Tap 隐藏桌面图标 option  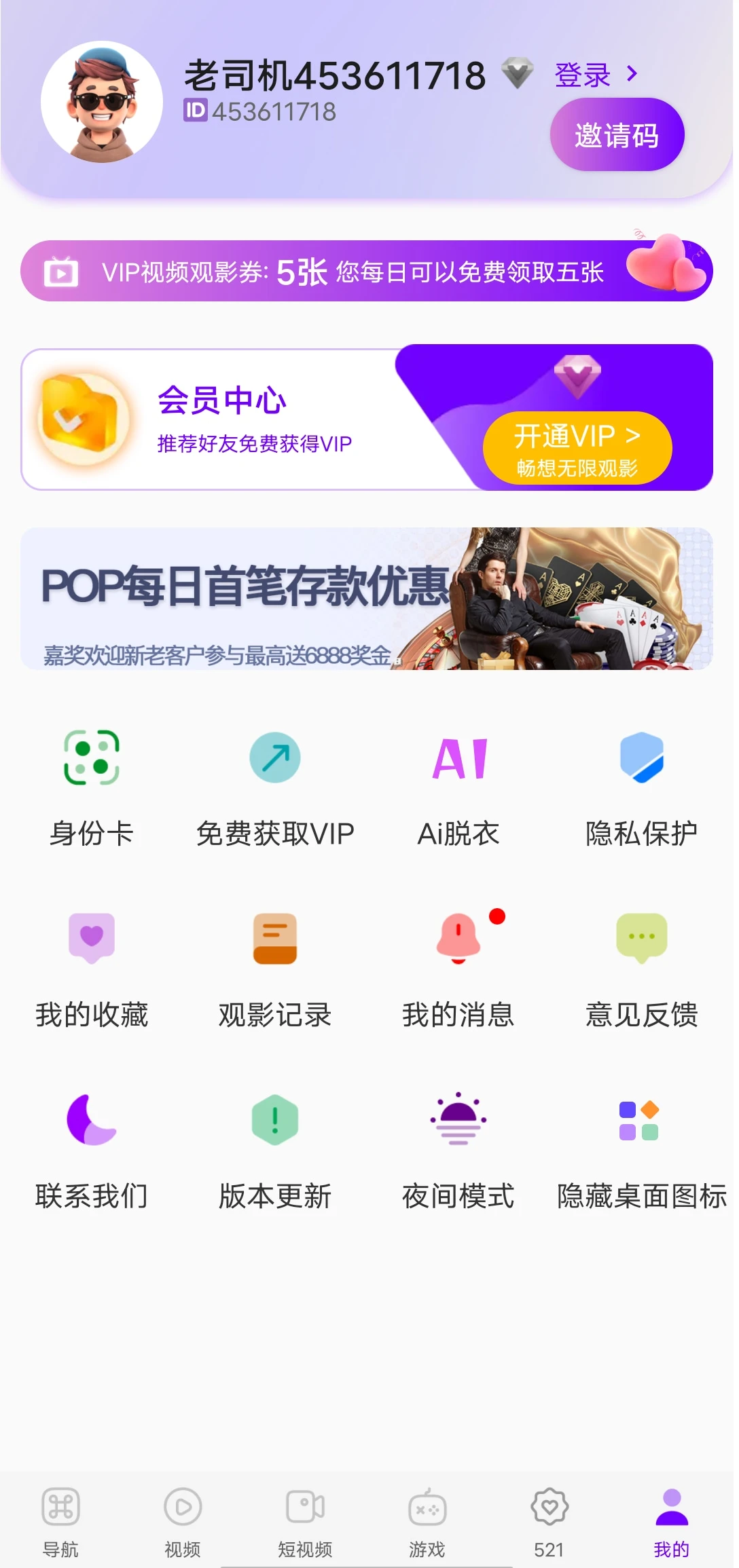641,1151
